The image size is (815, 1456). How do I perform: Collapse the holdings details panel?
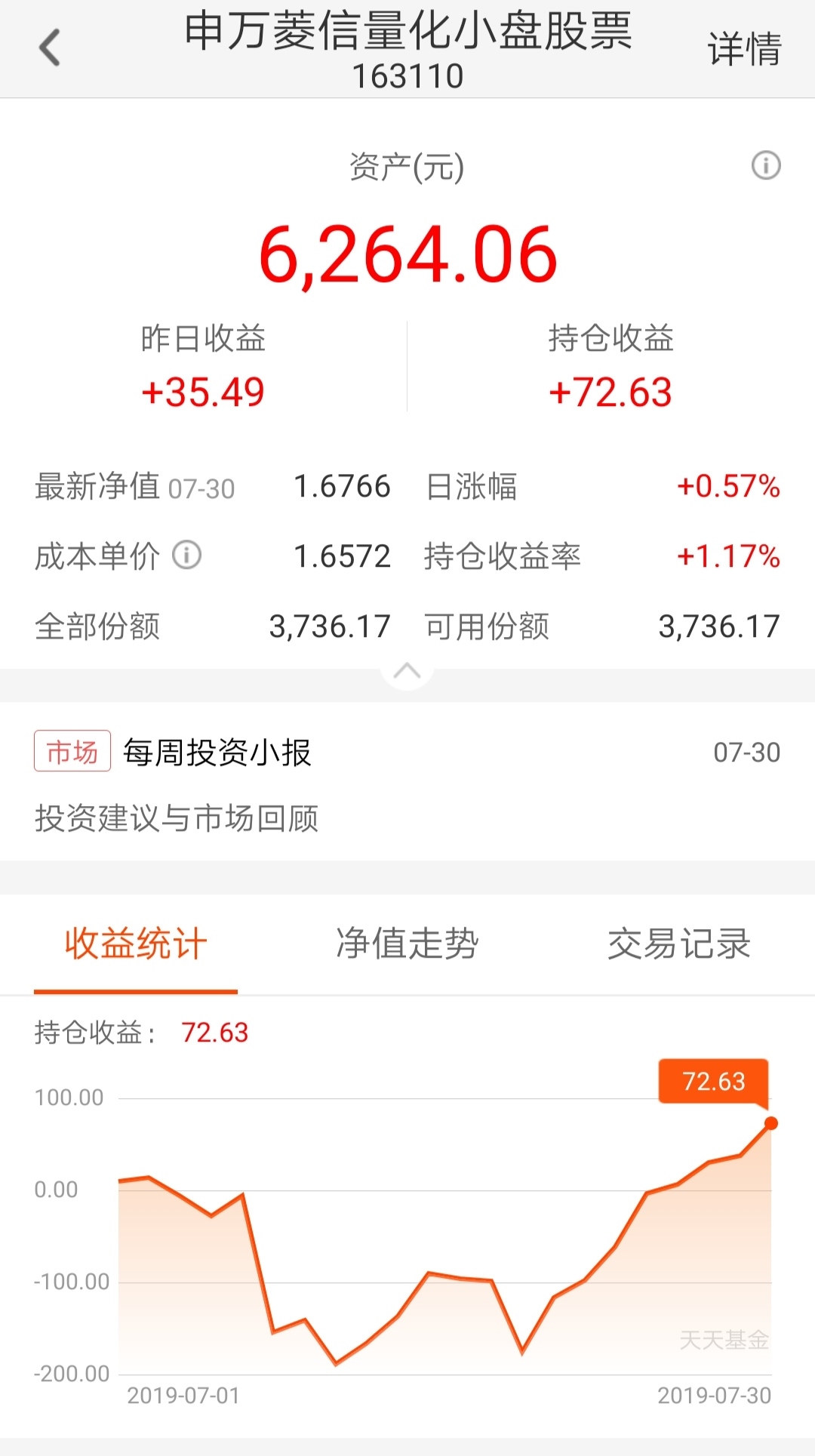click(x=407, y=670)
